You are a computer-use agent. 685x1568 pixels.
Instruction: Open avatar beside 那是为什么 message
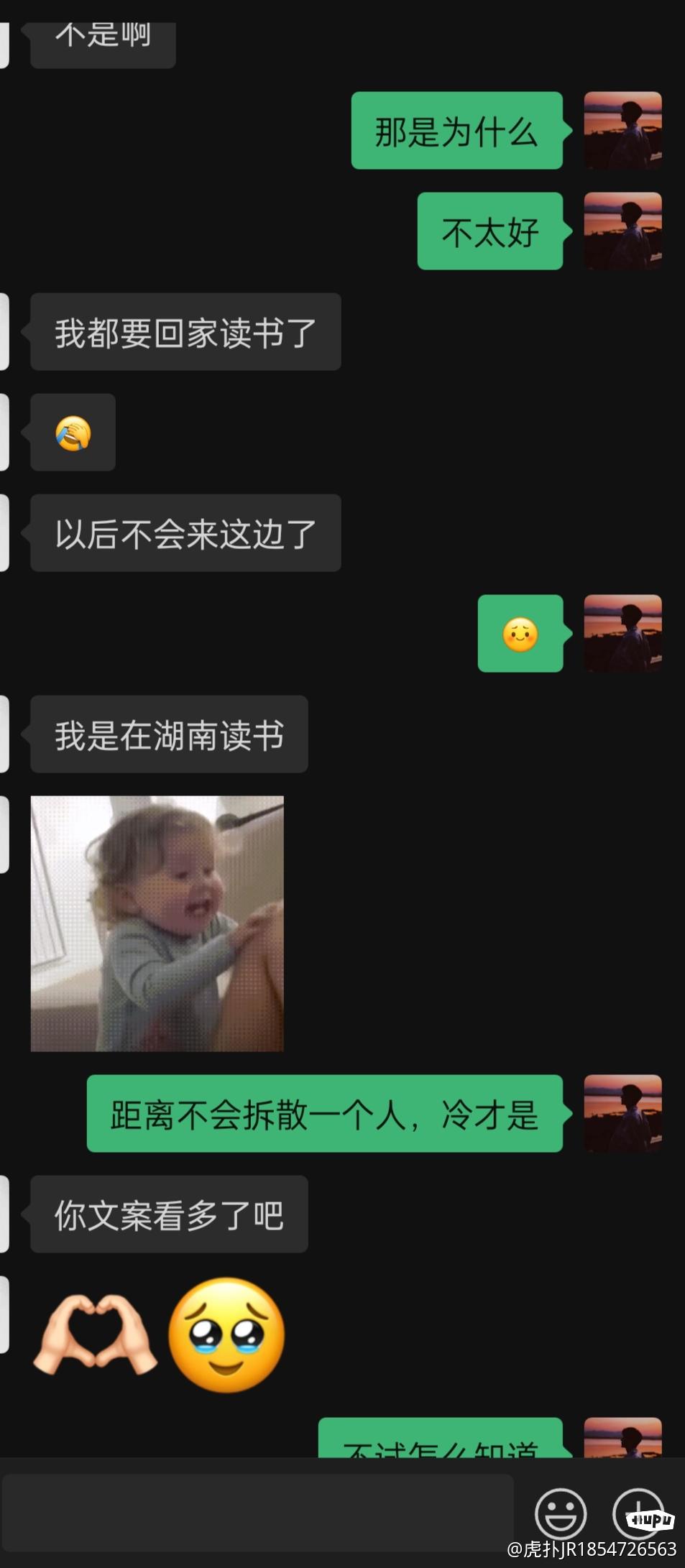(622, 131)
